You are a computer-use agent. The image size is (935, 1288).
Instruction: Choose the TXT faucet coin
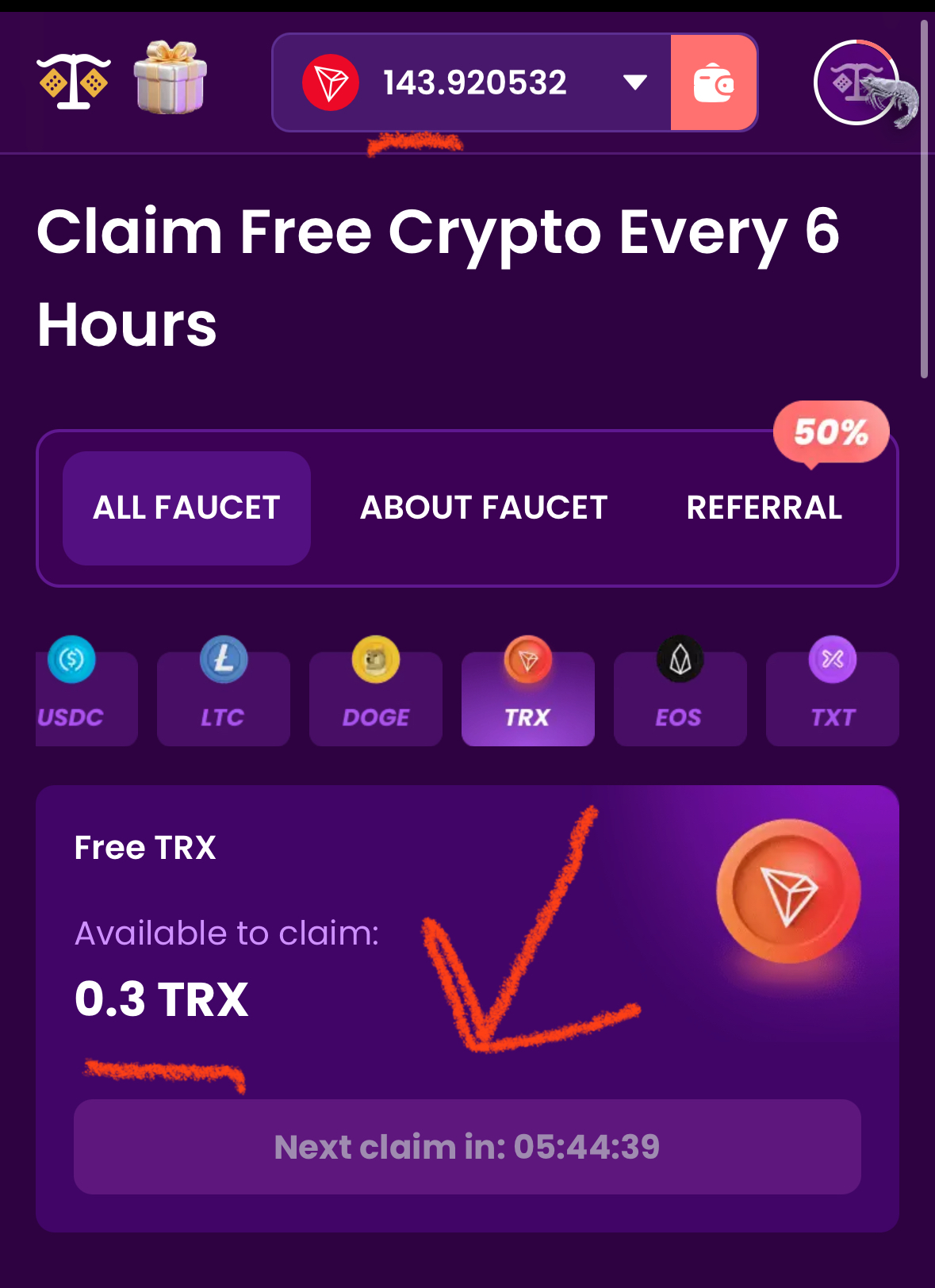[833, 692]
